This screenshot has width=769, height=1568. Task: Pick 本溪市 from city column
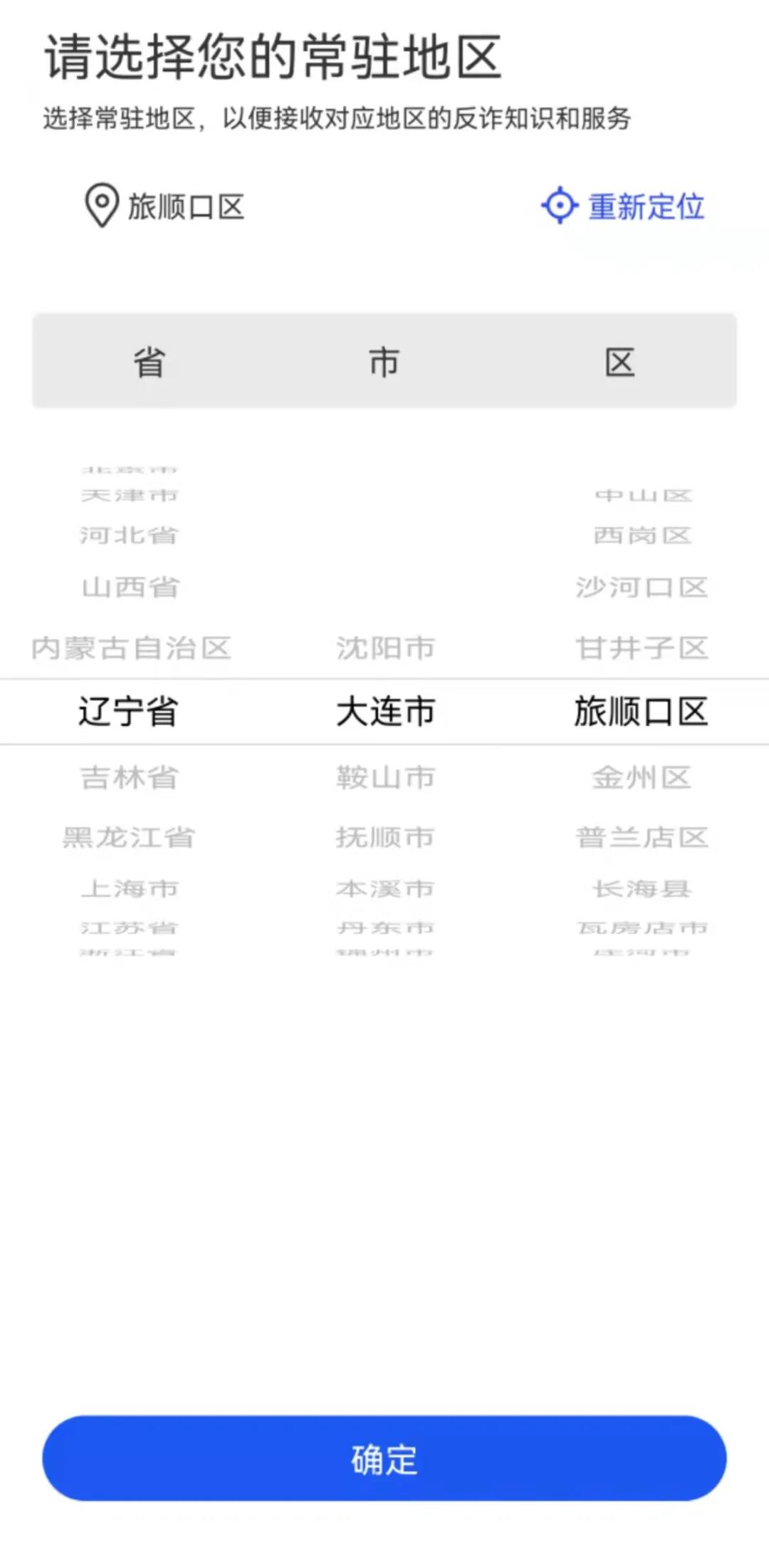(385, 888)
